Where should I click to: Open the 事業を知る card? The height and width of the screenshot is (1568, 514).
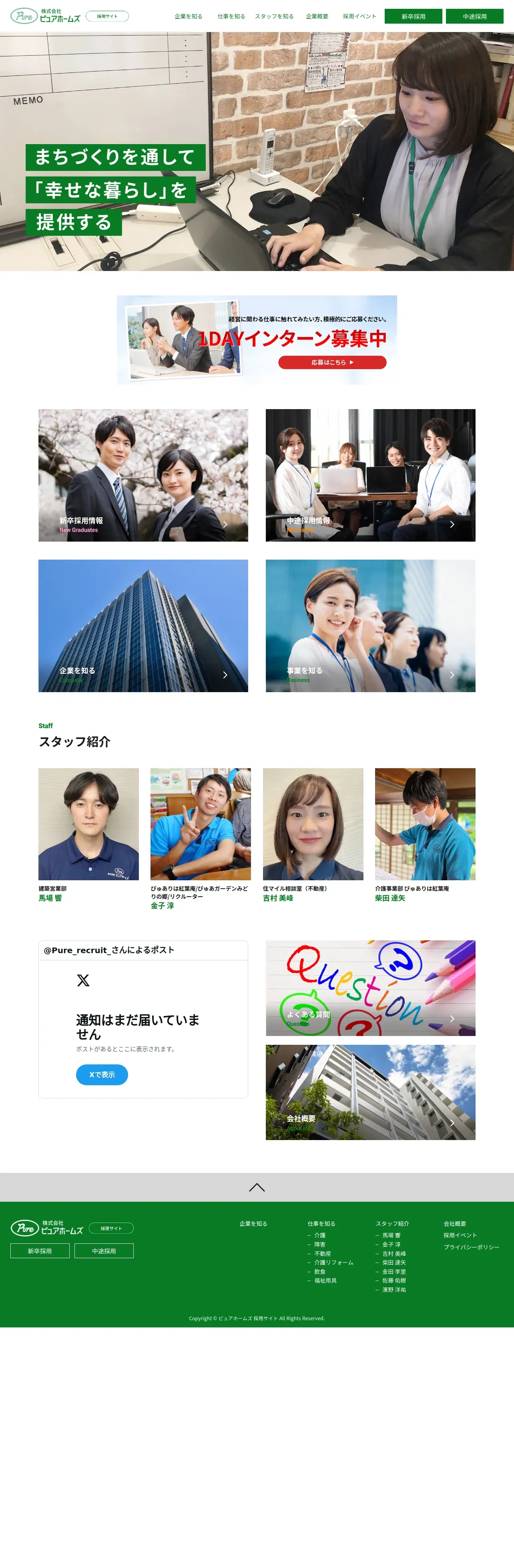(x=370, y=626)
